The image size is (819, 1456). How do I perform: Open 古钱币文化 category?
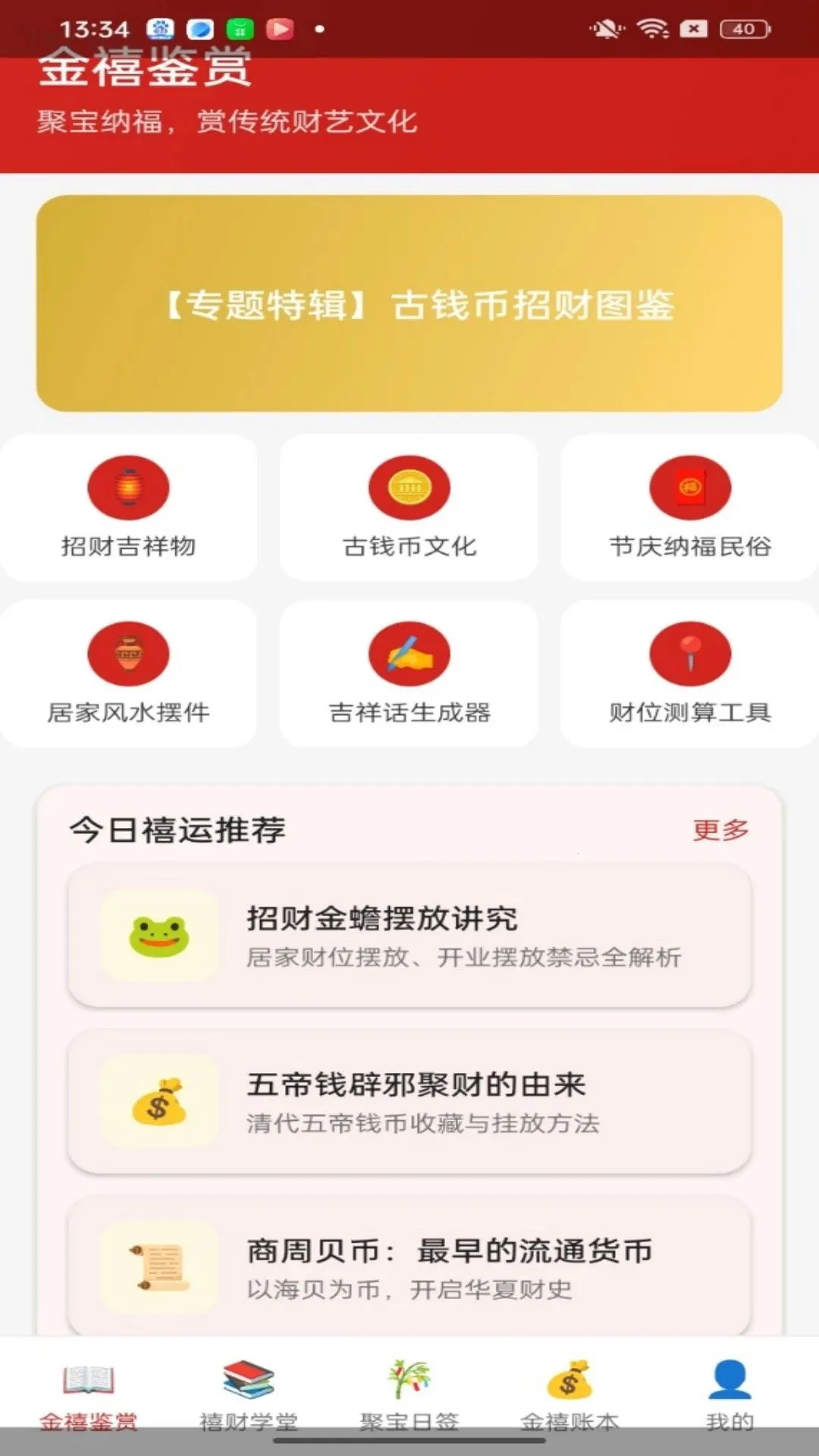point(409,507)
